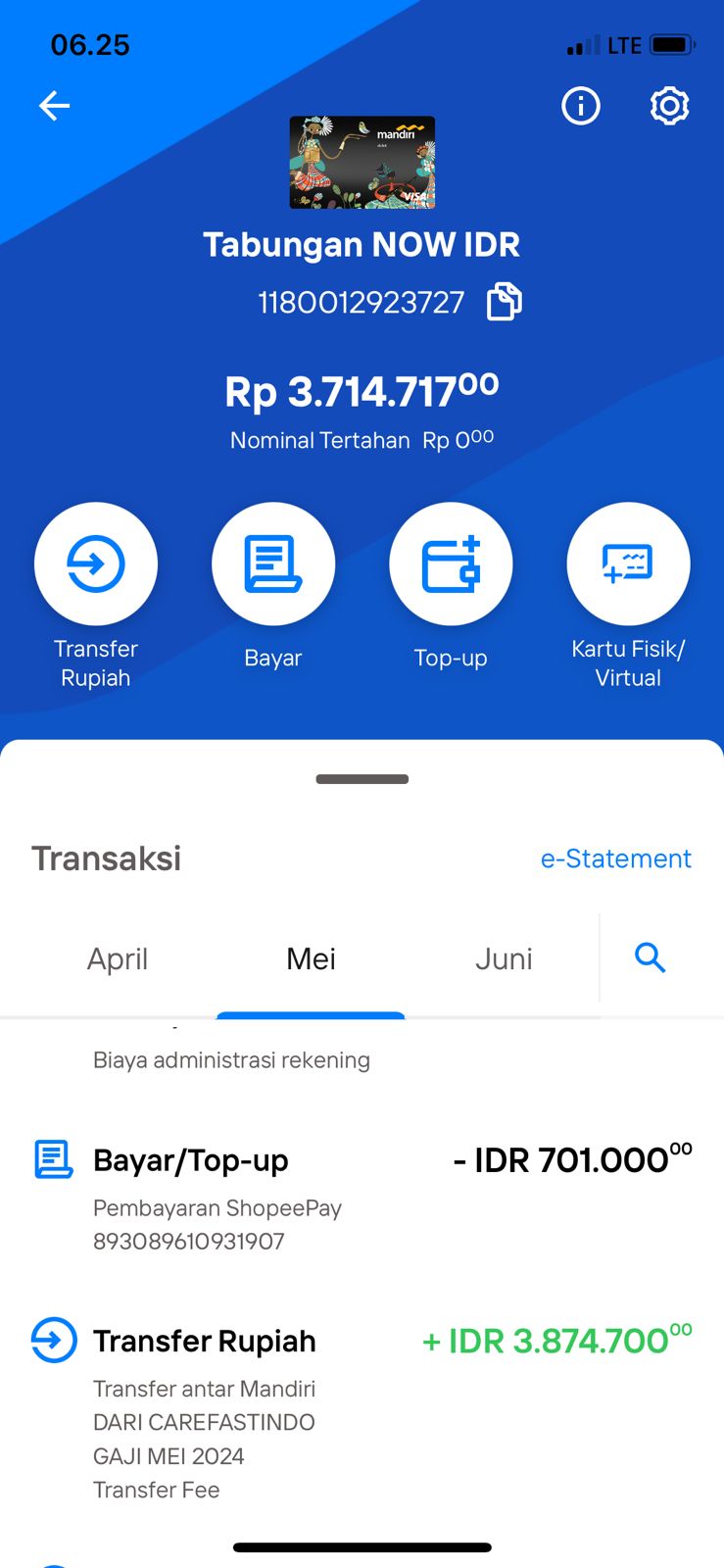724x1568 pixels.
Task: Switch to the April tab
Action: pos(118,958)
